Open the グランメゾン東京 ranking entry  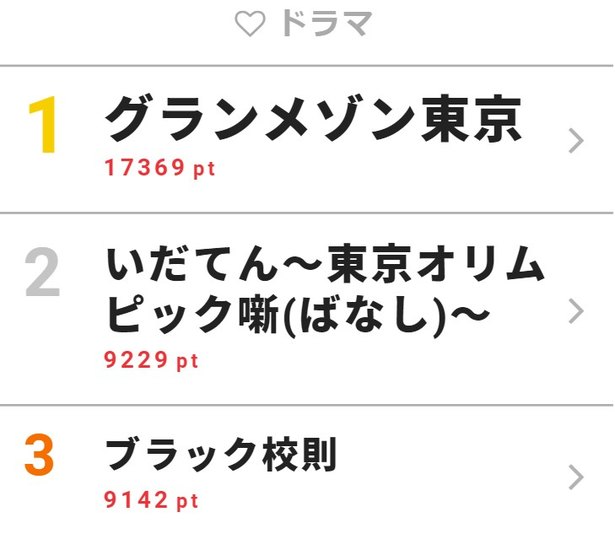coord(312,122)
